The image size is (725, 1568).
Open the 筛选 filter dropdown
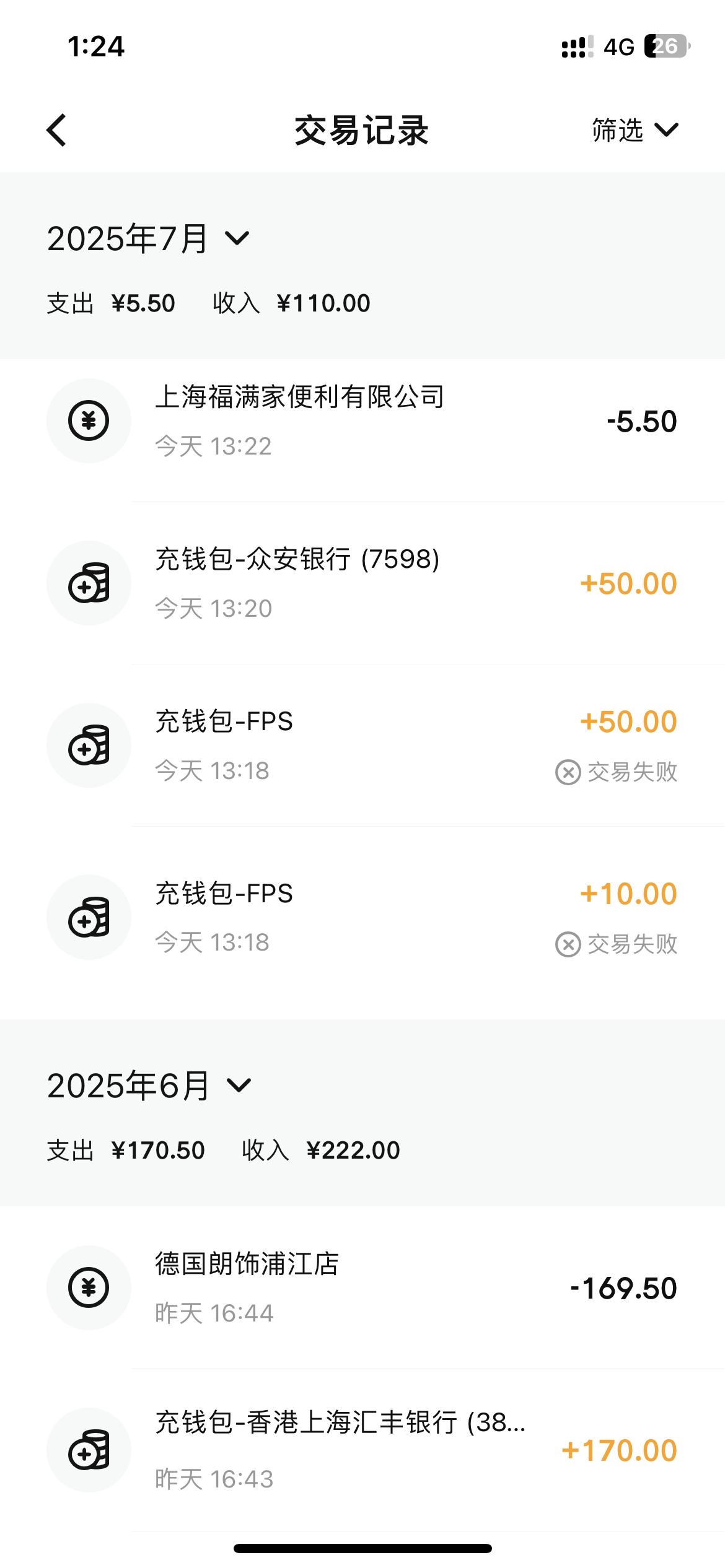[635, 130]
